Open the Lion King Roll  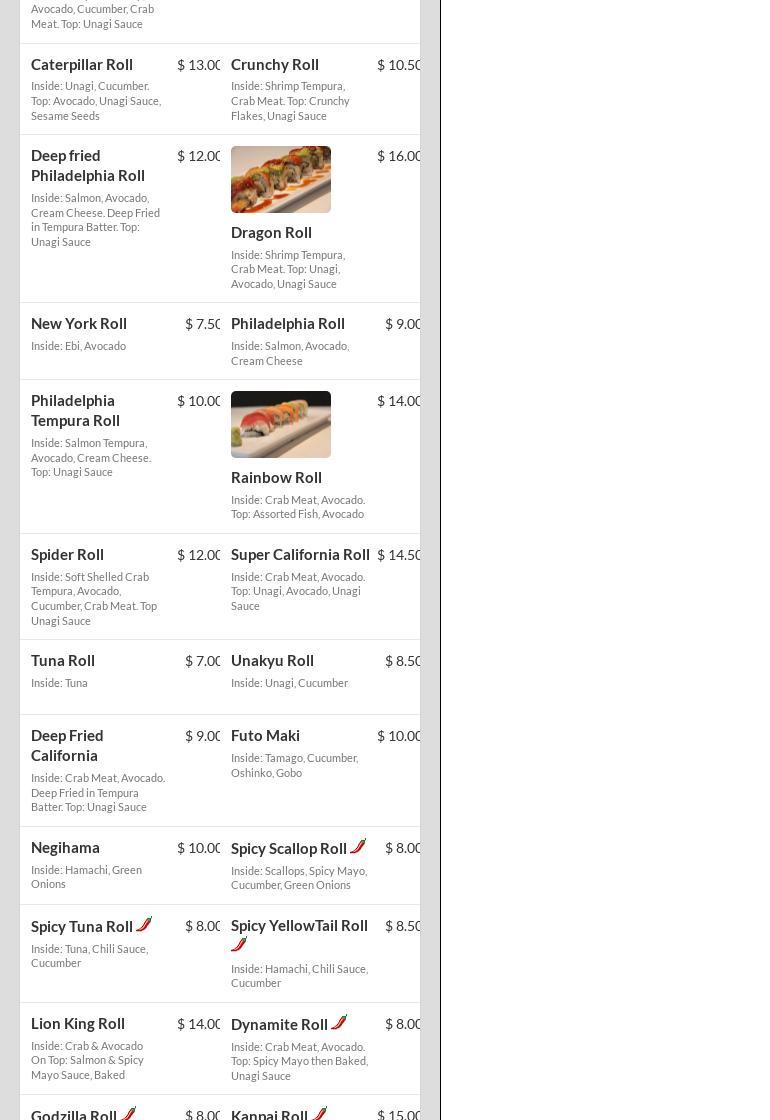click(x=78, y=1024)
